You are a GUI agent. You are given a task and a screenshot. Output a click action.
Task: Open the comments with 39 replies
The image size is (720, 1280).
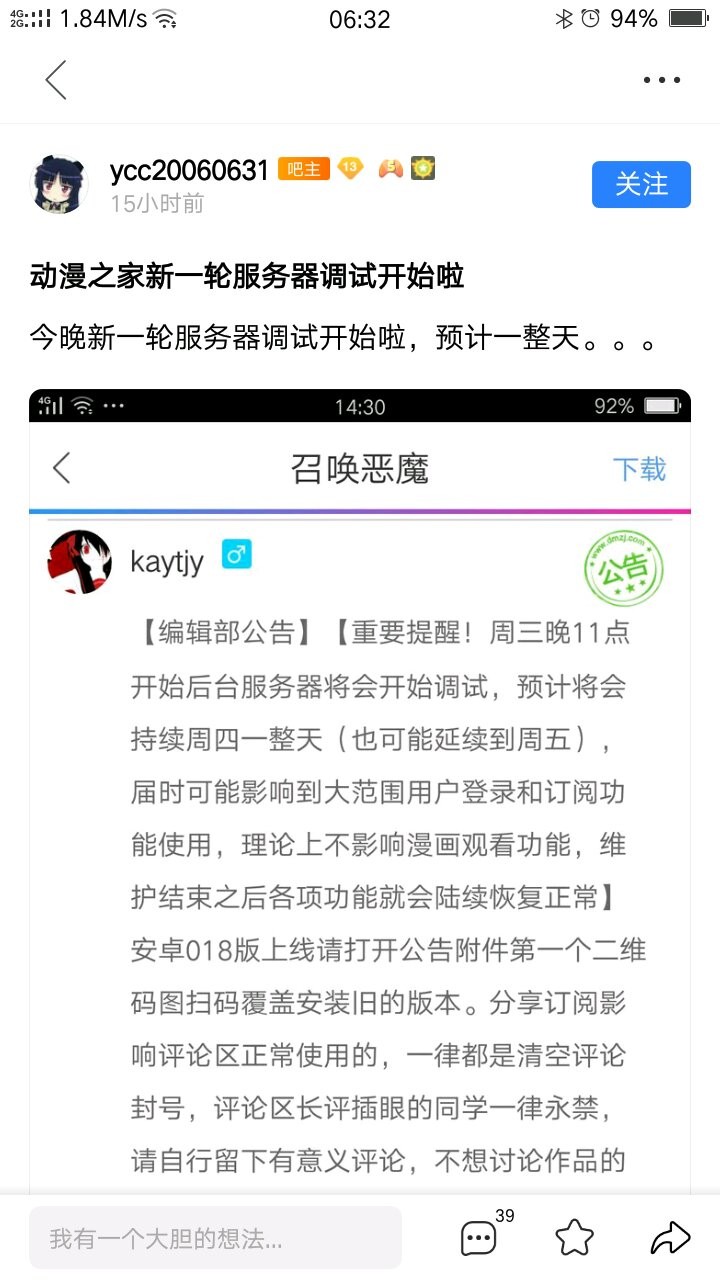tap(480, 1238)
